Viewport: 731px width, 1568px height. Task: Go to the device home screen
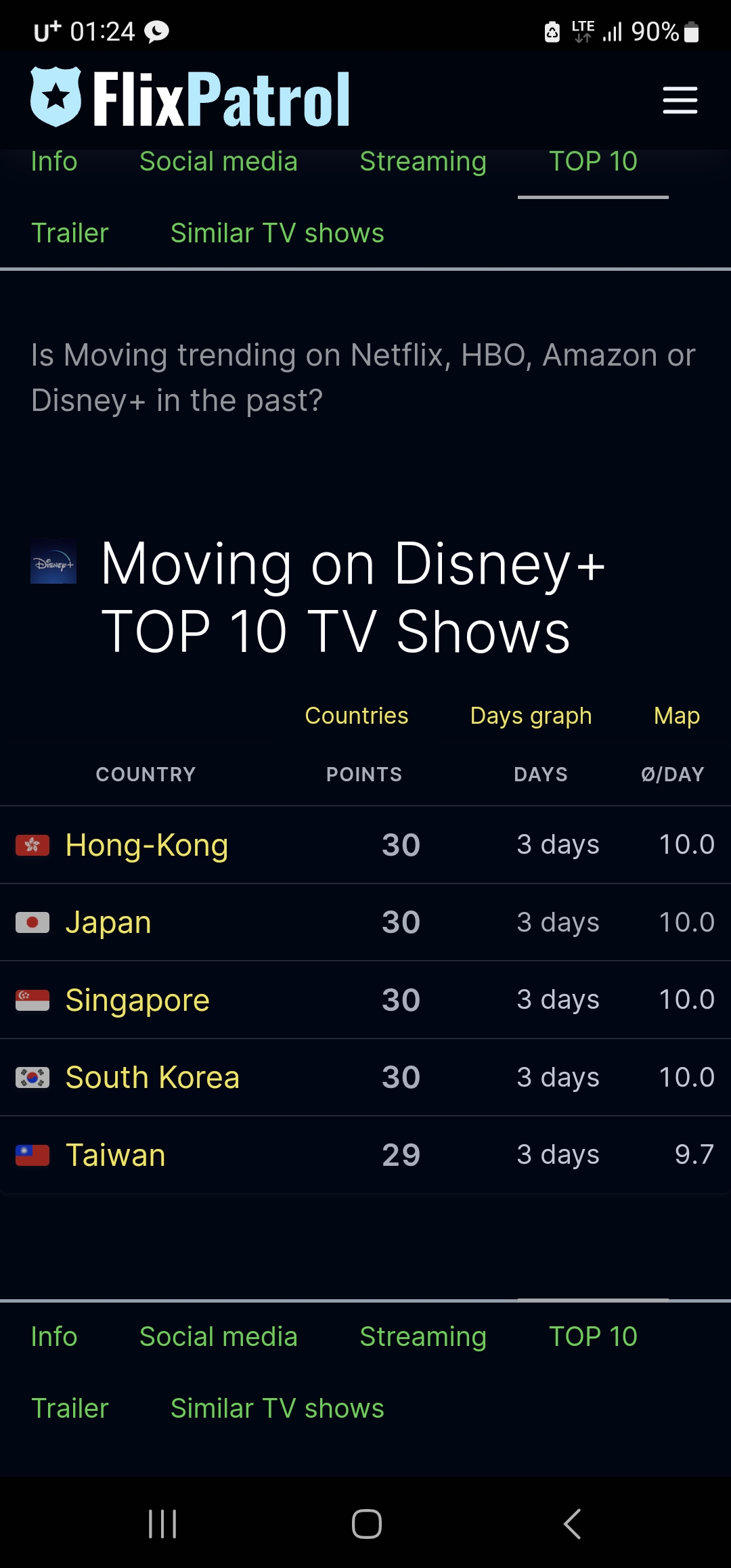click(x=366, y=1524)
